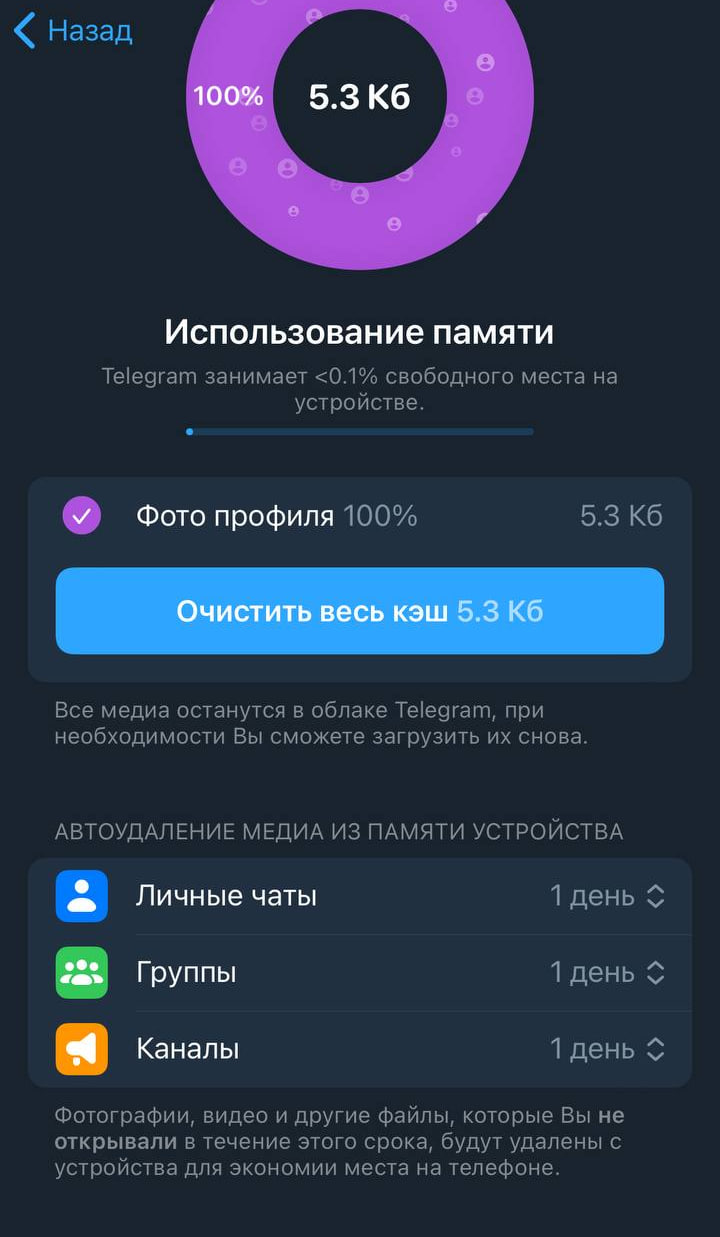Select the blue Личные чаты icon

click(80, 896)
